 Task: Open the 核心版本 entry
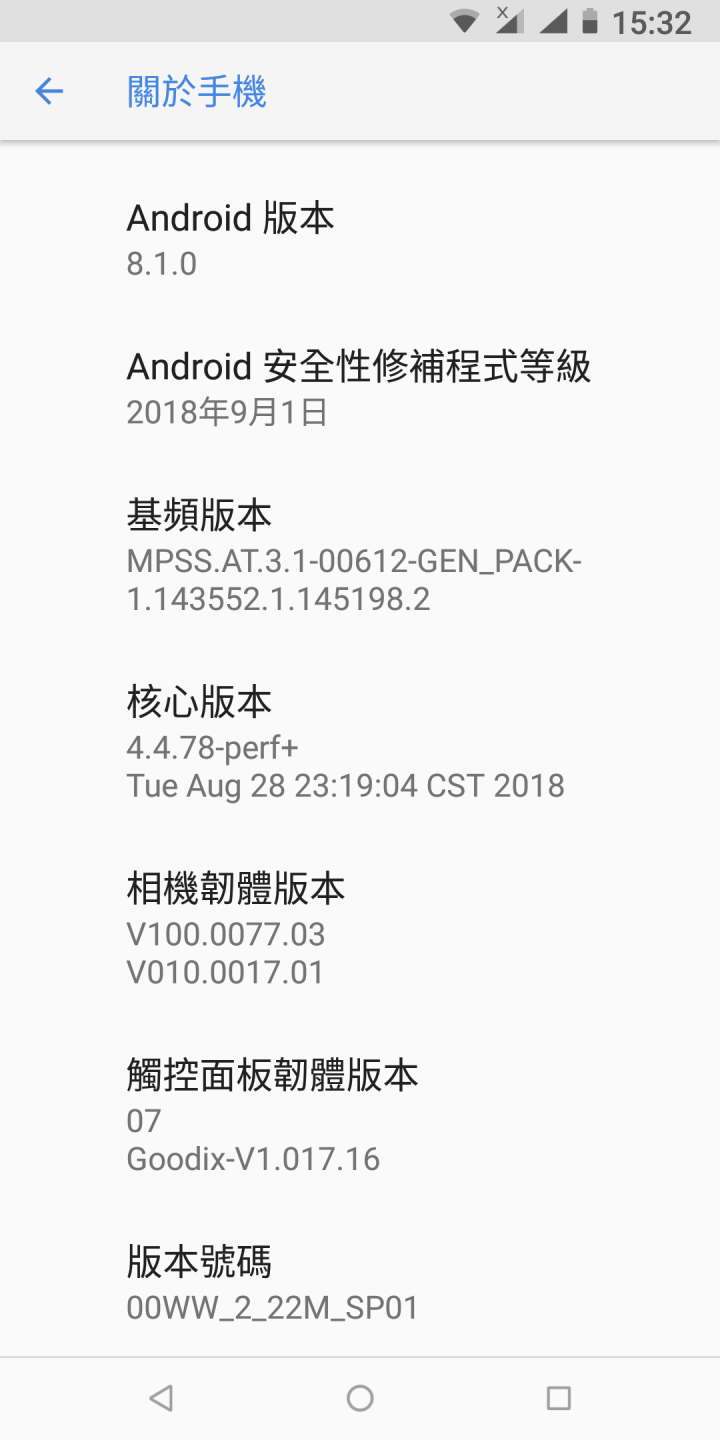tap(360, 743)
